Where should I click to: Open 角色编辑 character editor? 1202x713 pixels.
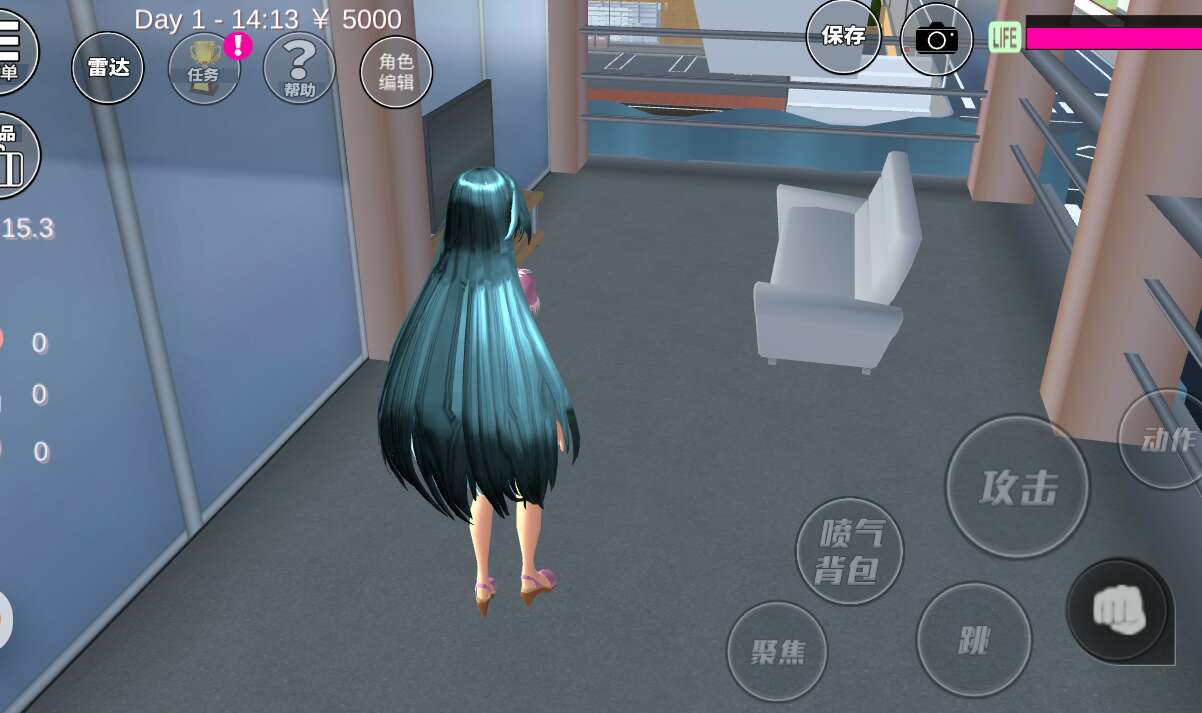(x=396, y=72)
